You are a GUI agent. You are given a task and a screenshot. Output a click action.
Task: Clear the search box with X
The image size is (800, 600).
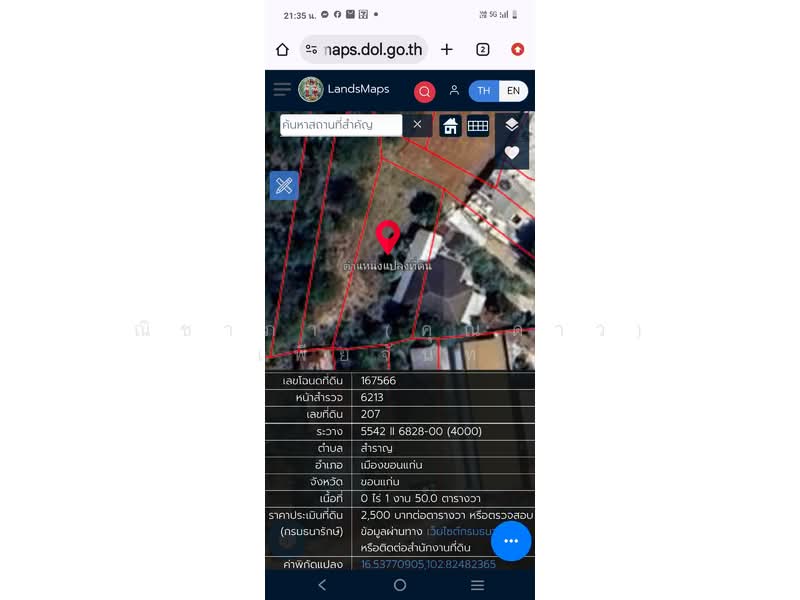click(418, 125)
